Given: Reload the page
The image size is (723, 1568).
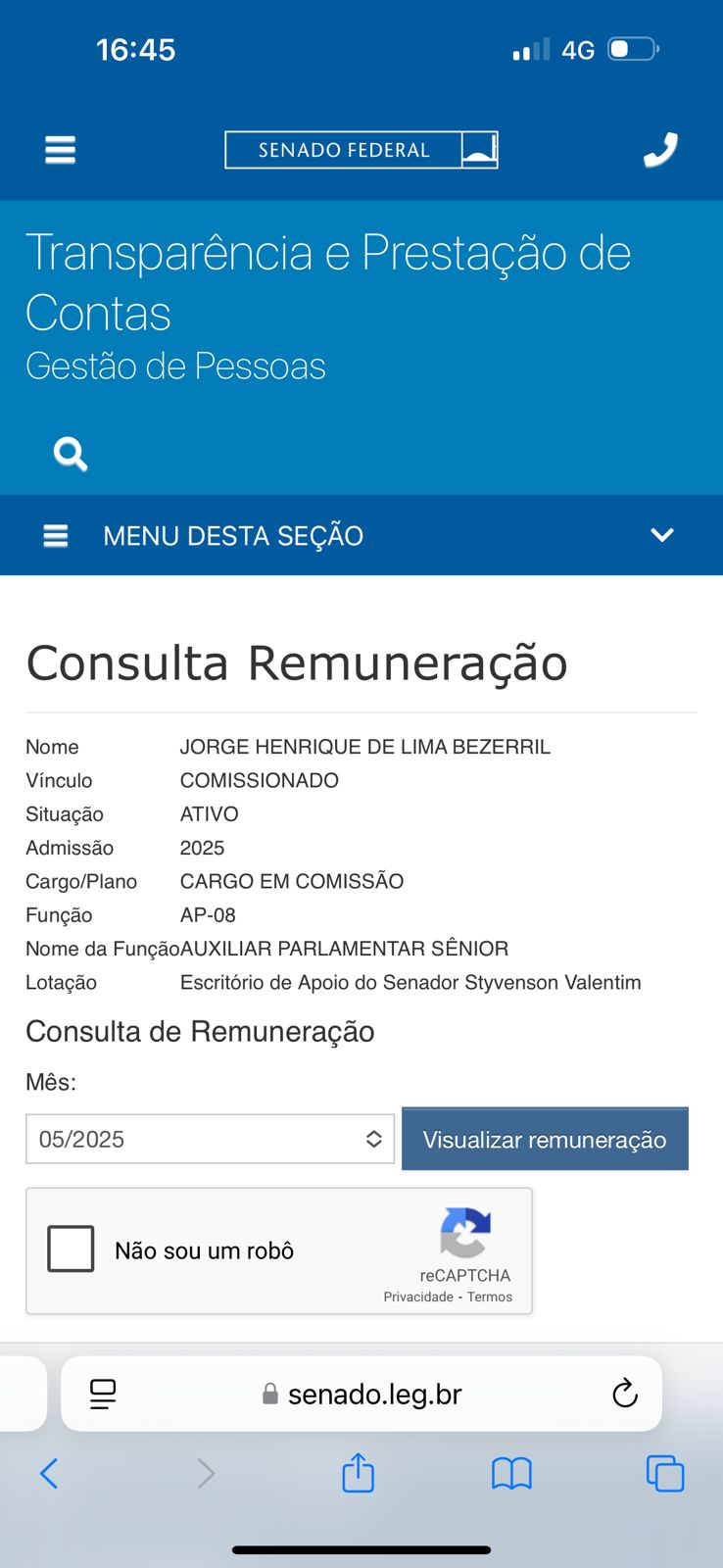Looking at the screenshot, I should (x=624, y=1393).
